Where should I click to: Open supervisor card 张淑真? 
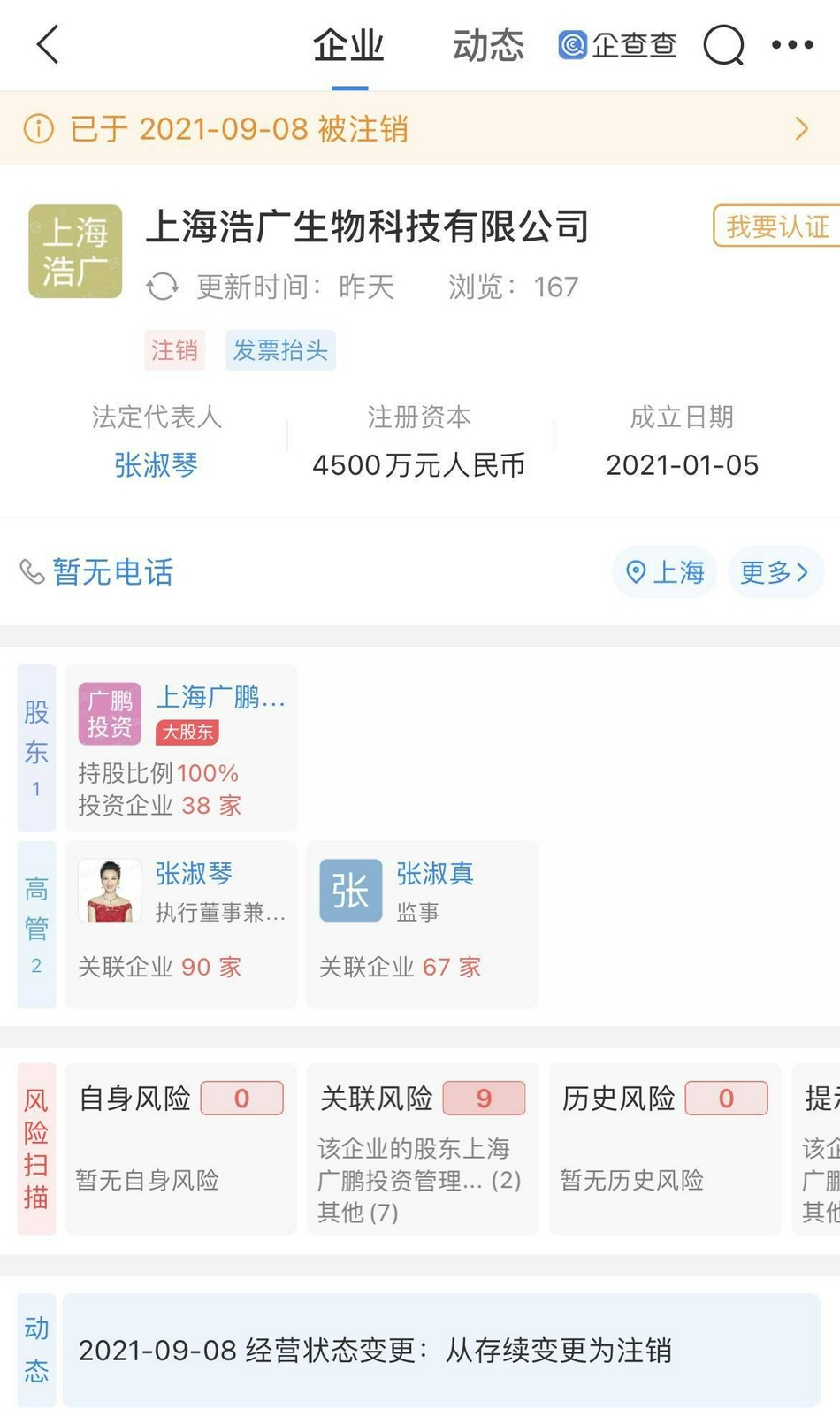422,924
